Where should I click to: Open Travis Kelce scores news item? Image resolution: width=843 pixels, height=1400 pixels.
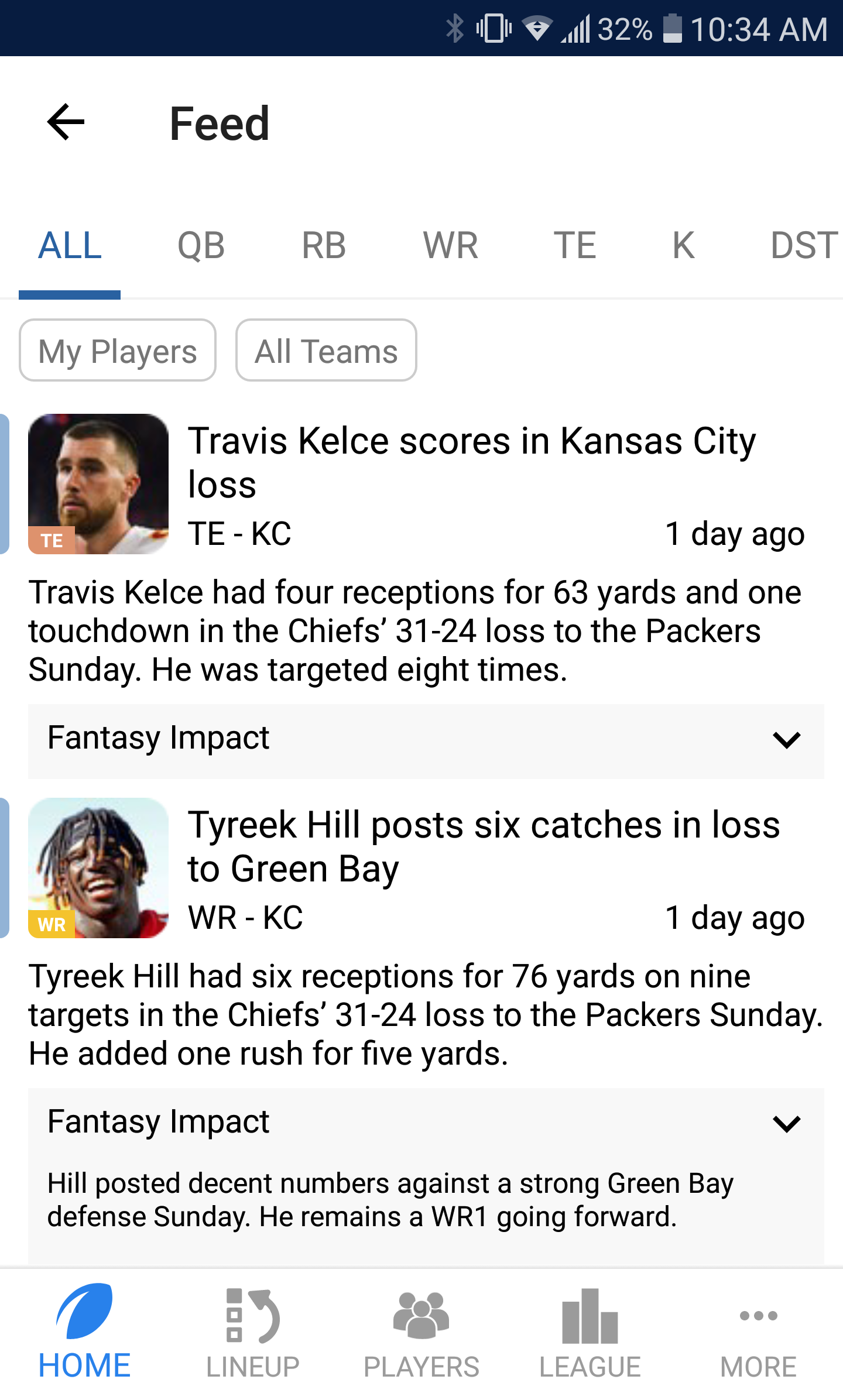pyautogui.click(x=471, y=462)
